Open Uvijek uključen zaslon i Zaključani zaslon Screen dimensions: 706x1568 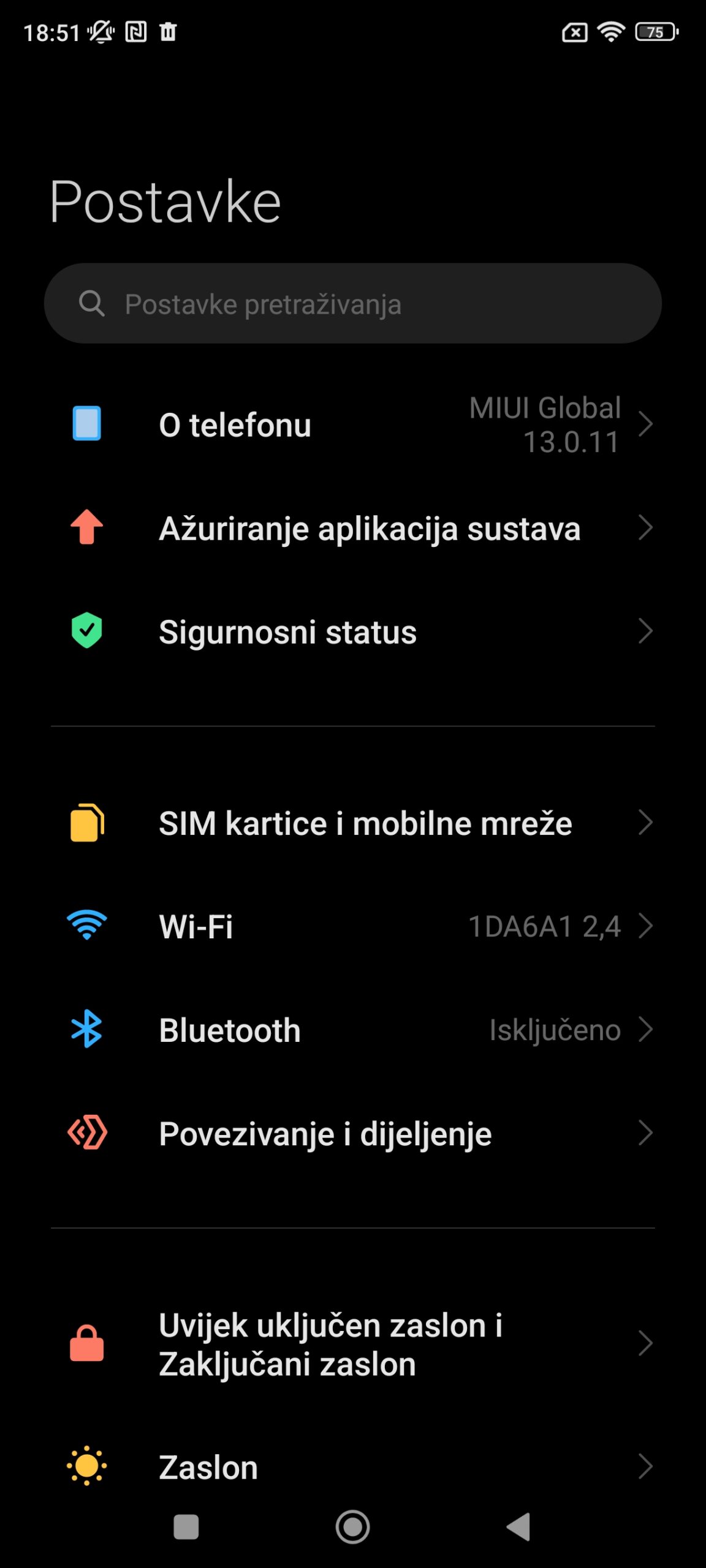coord(353,1344)
